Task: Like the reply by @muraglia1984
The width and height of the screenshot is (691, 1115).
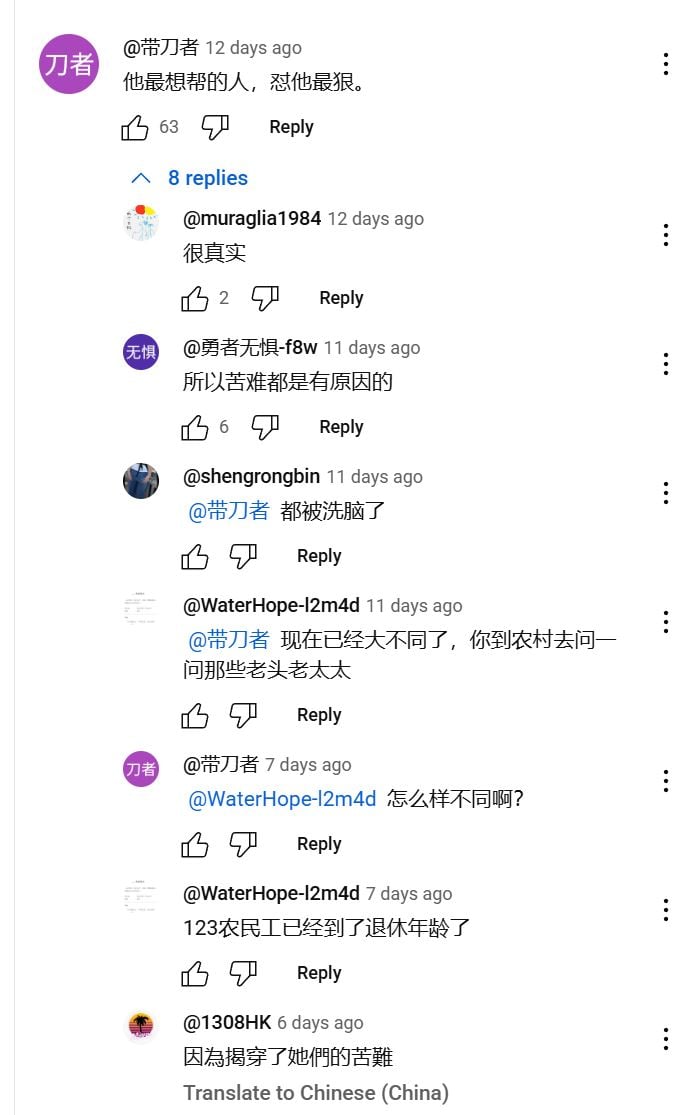Action: coord(195,298)
